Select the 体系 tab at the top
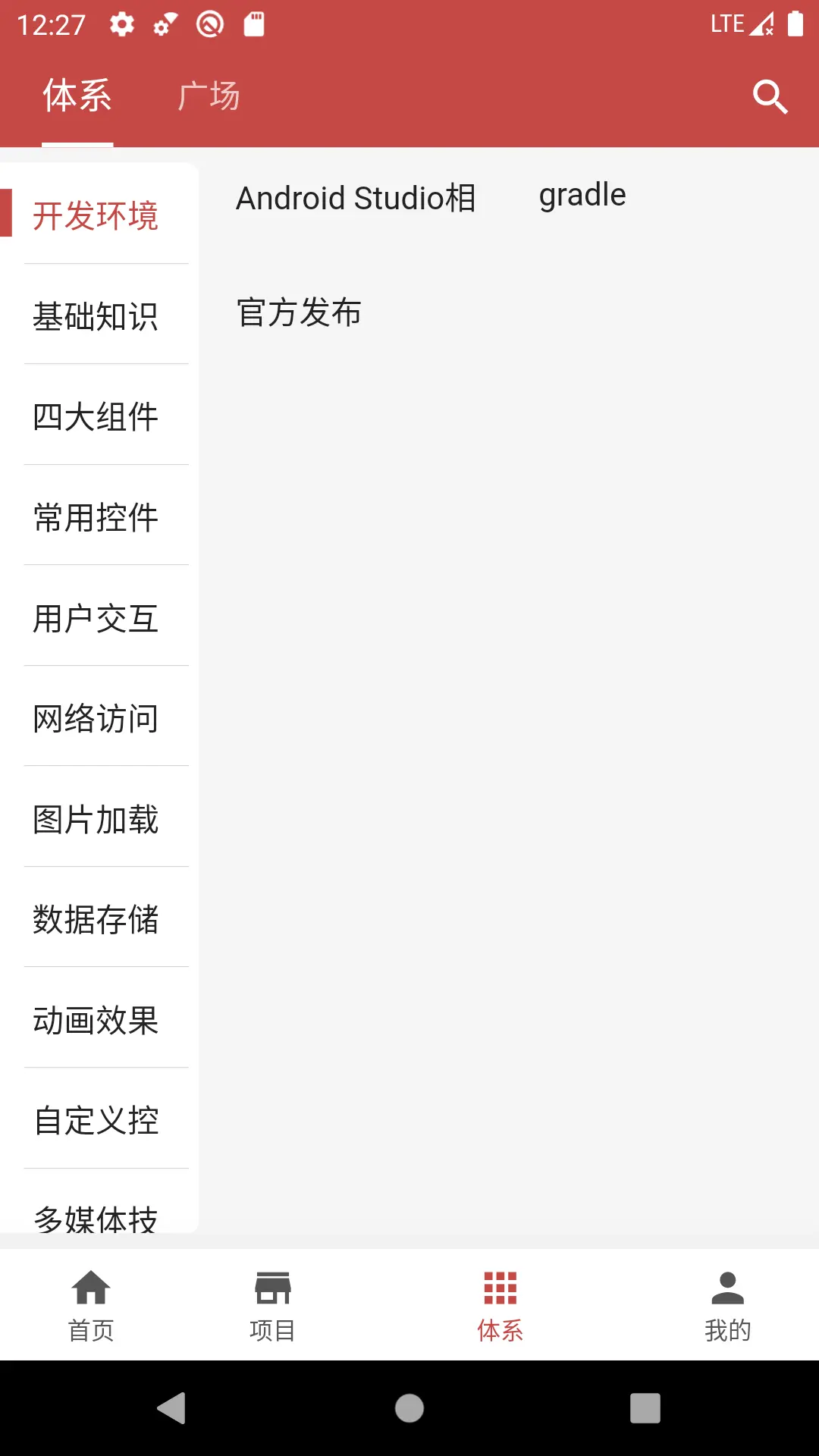 (77, 96)
